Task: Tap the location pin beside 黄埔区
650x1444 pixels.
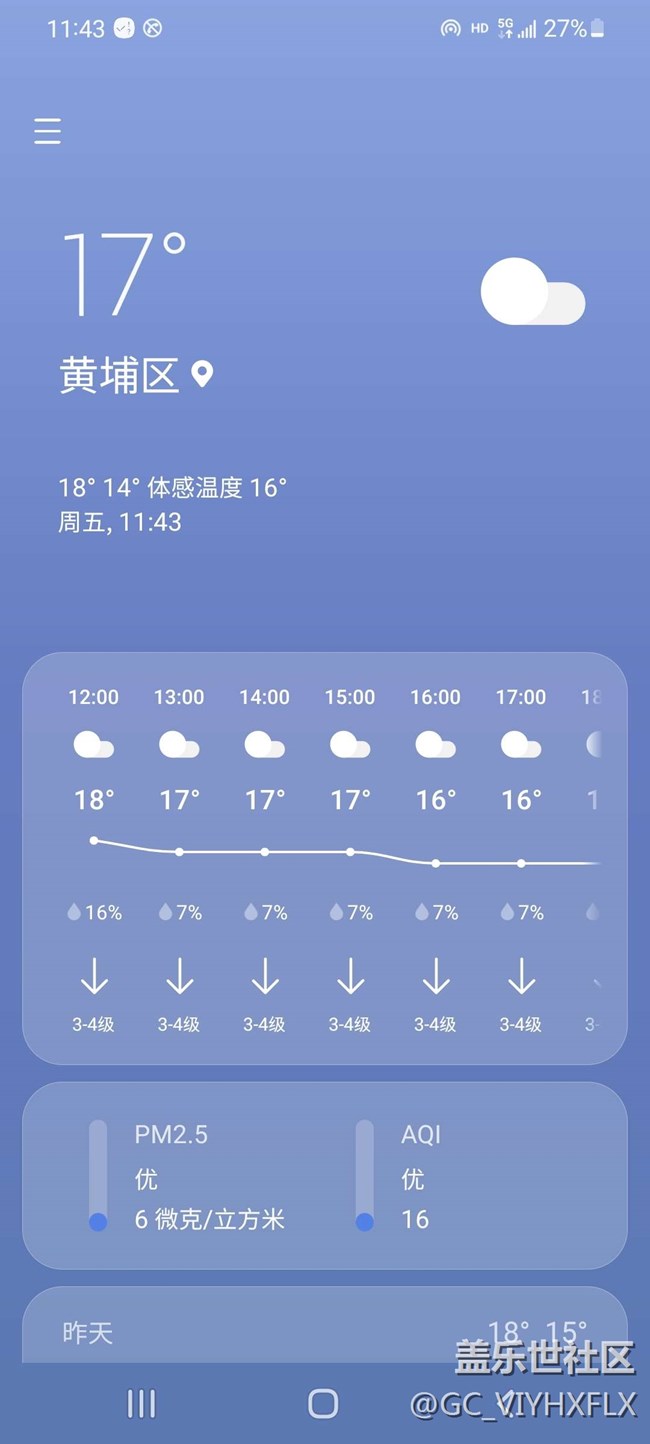Action: (x=202, y=375)
